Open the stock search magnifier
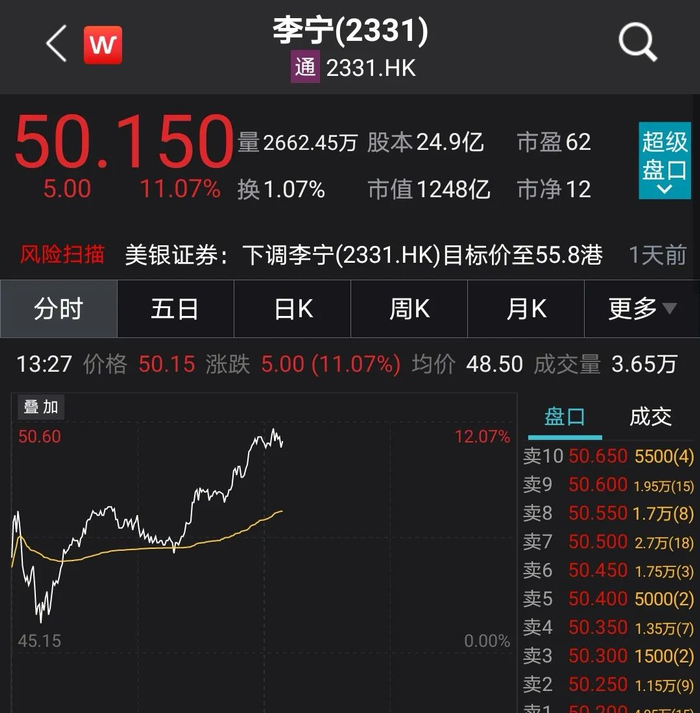The height and width of the screenshot is (713, 700). (637, 44)
